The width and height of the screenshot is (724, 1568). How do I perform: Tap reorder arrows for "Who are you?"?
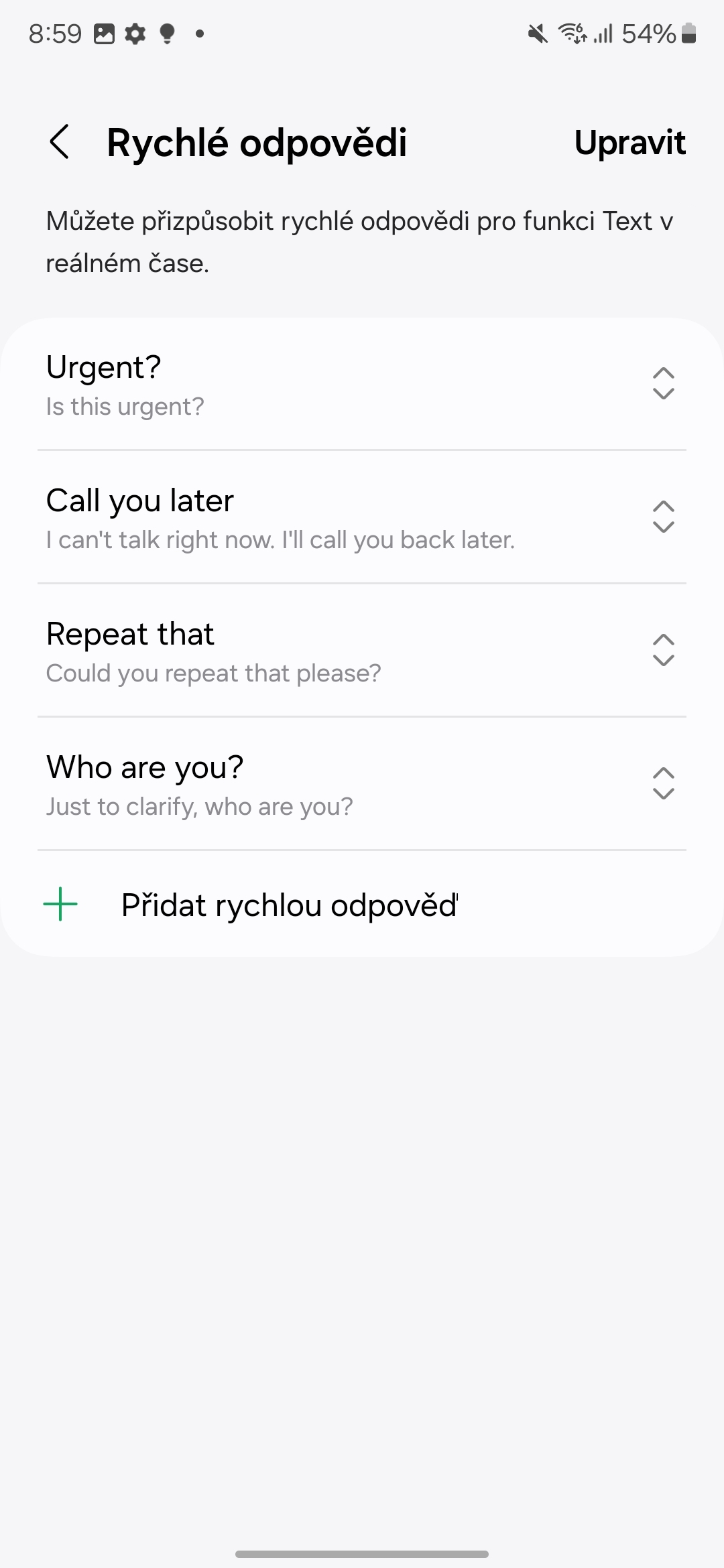click(x=663, y=783)
